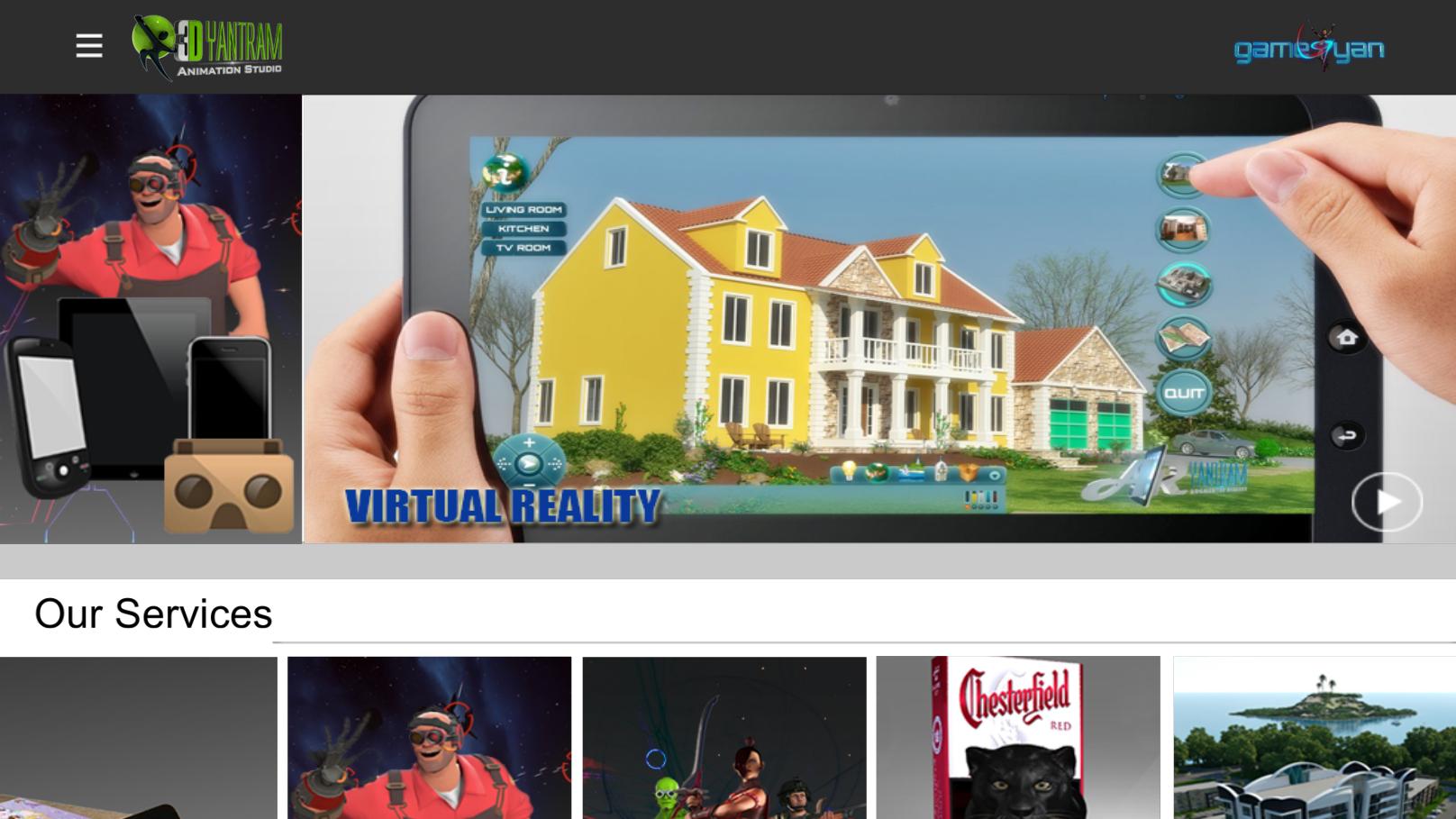The image size is (1456, 819).
Task: Play the Virtual Reality banner video
Action: click(x=1386, y=502)
